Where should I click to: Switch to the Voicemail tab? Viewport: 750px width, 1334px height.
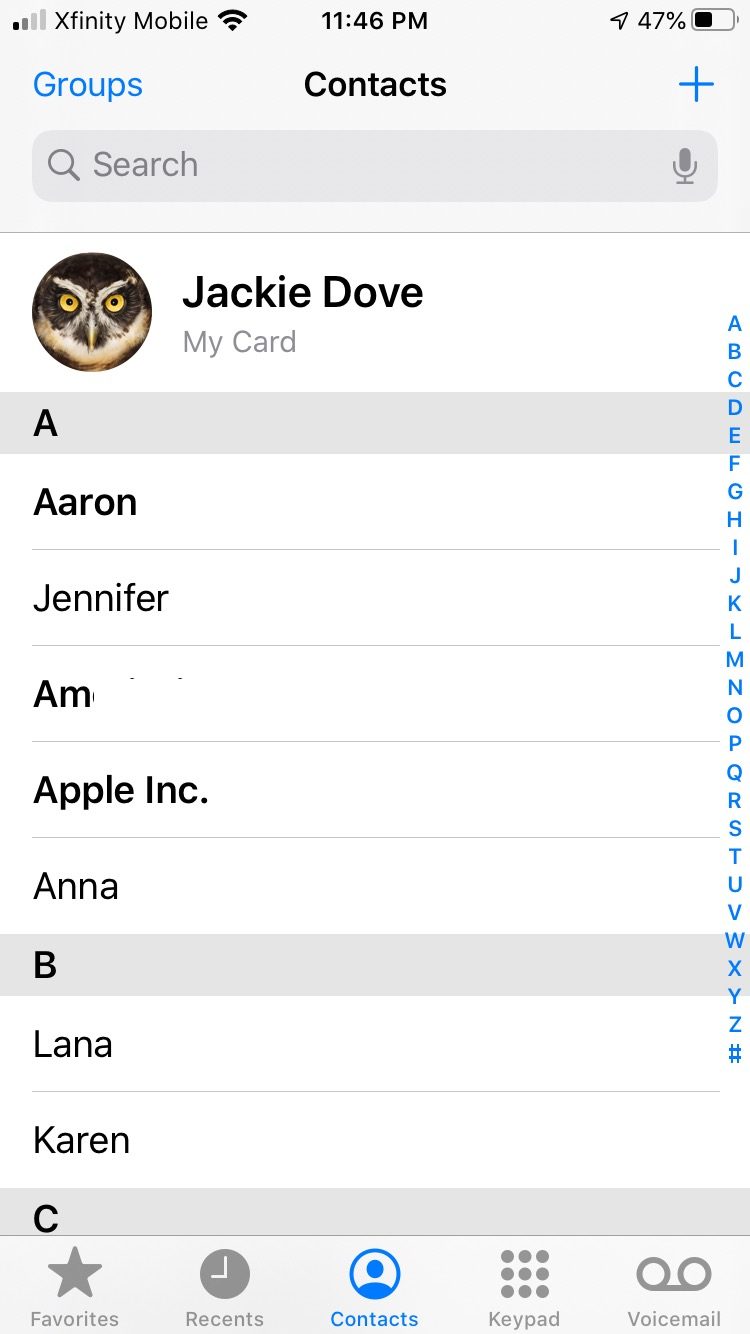[674, 1286]
